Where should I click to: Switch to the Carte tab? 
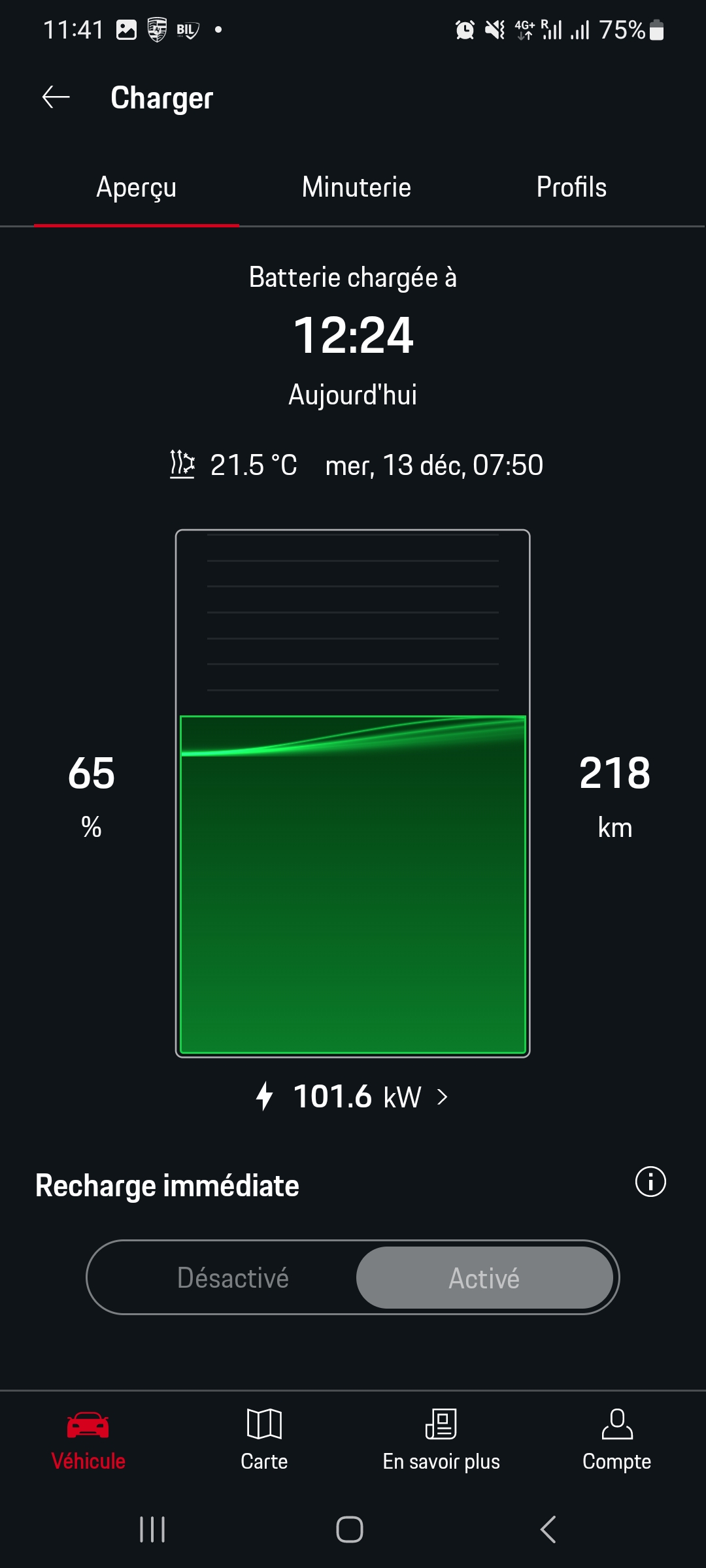(264, 1441)
